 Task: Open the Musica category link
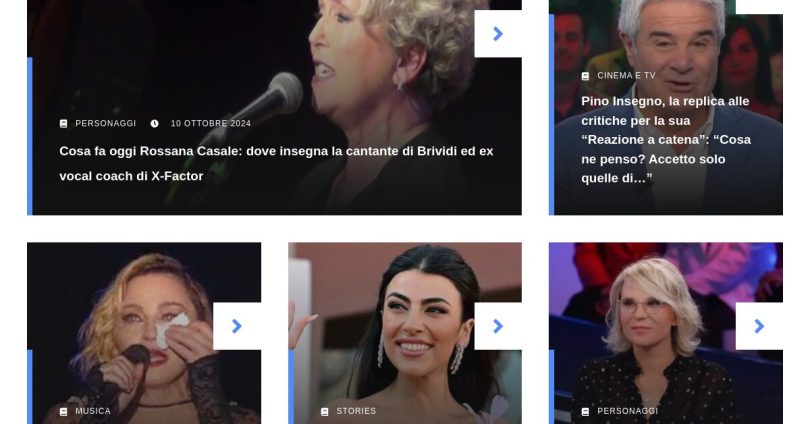(x=93, y=411)
